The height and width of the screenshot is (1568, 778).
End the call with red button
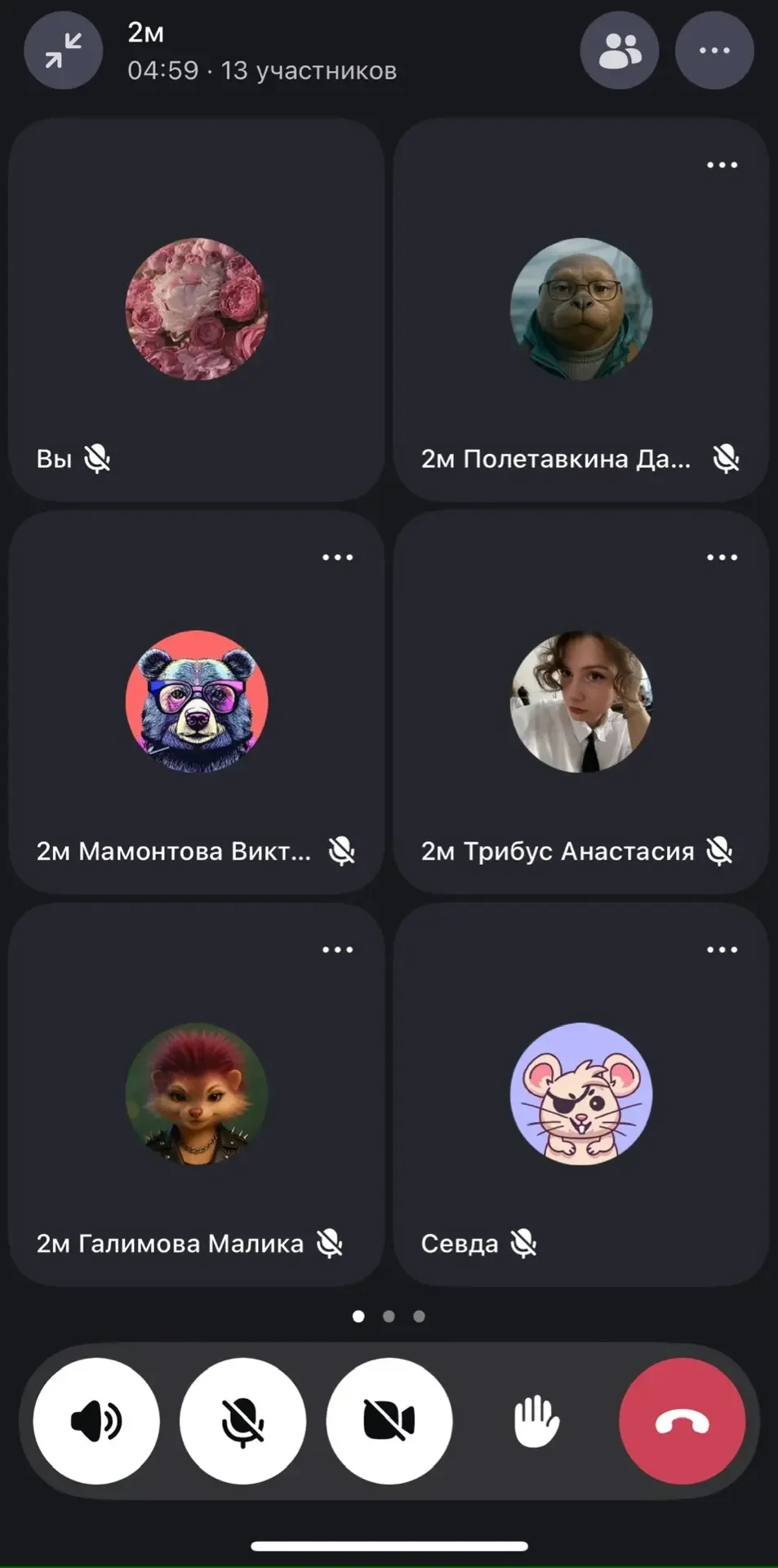[x=682, y=1422]
